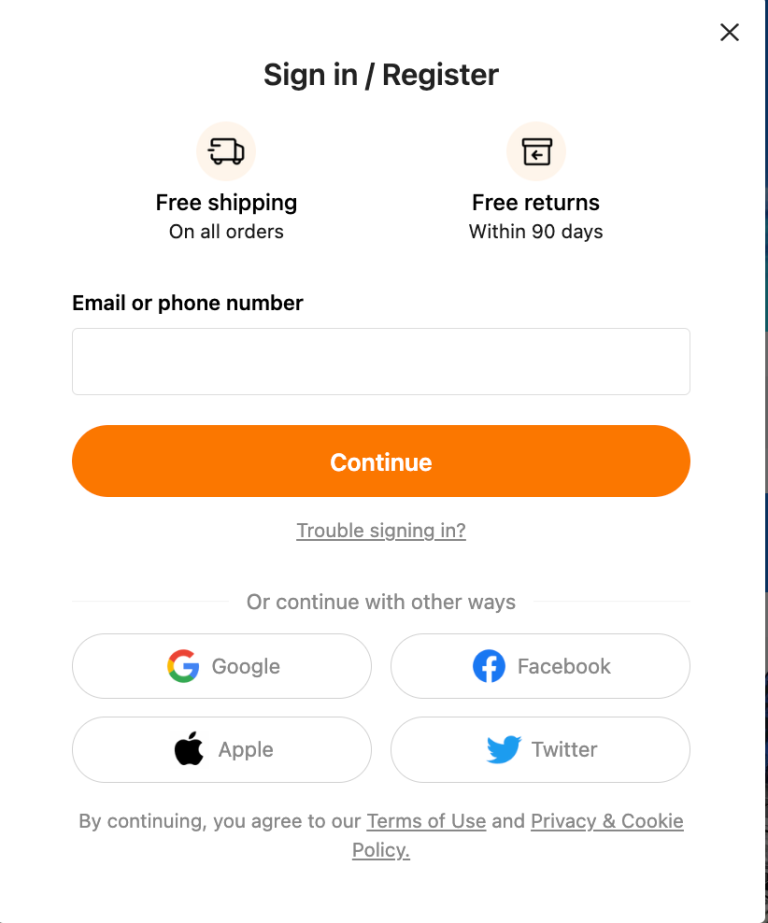Sign in using Apple
Screen dimensions: 768x923
tap(221, 749)
